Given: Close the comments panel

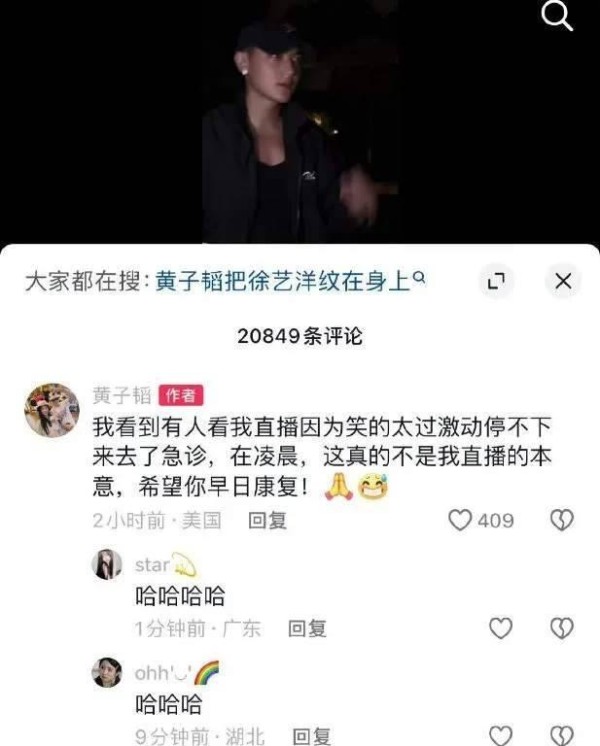Looking at the screenshot, I should (x=563, y=282).
